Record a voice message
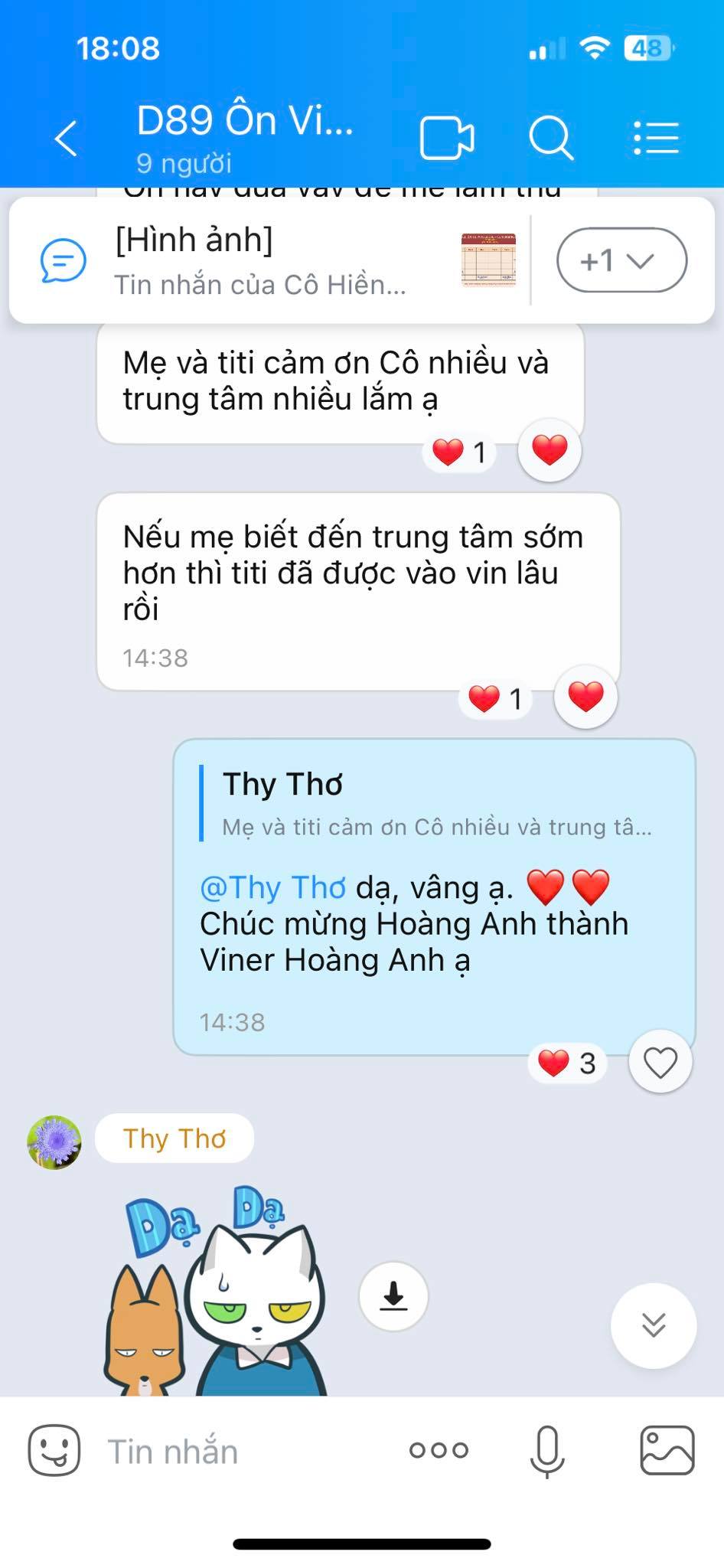This screenshot has height=1568, width=724. [x=547, y=1450]
